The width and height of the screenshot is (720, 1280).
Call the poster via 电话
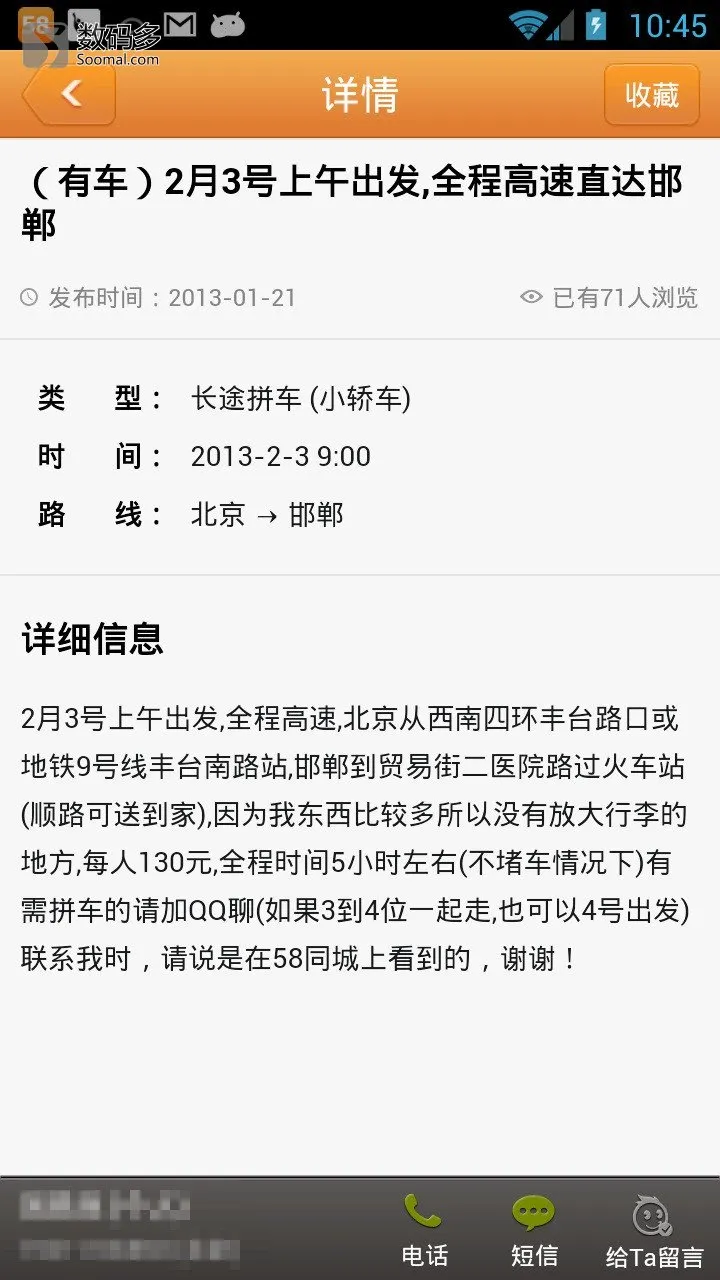424,1229
